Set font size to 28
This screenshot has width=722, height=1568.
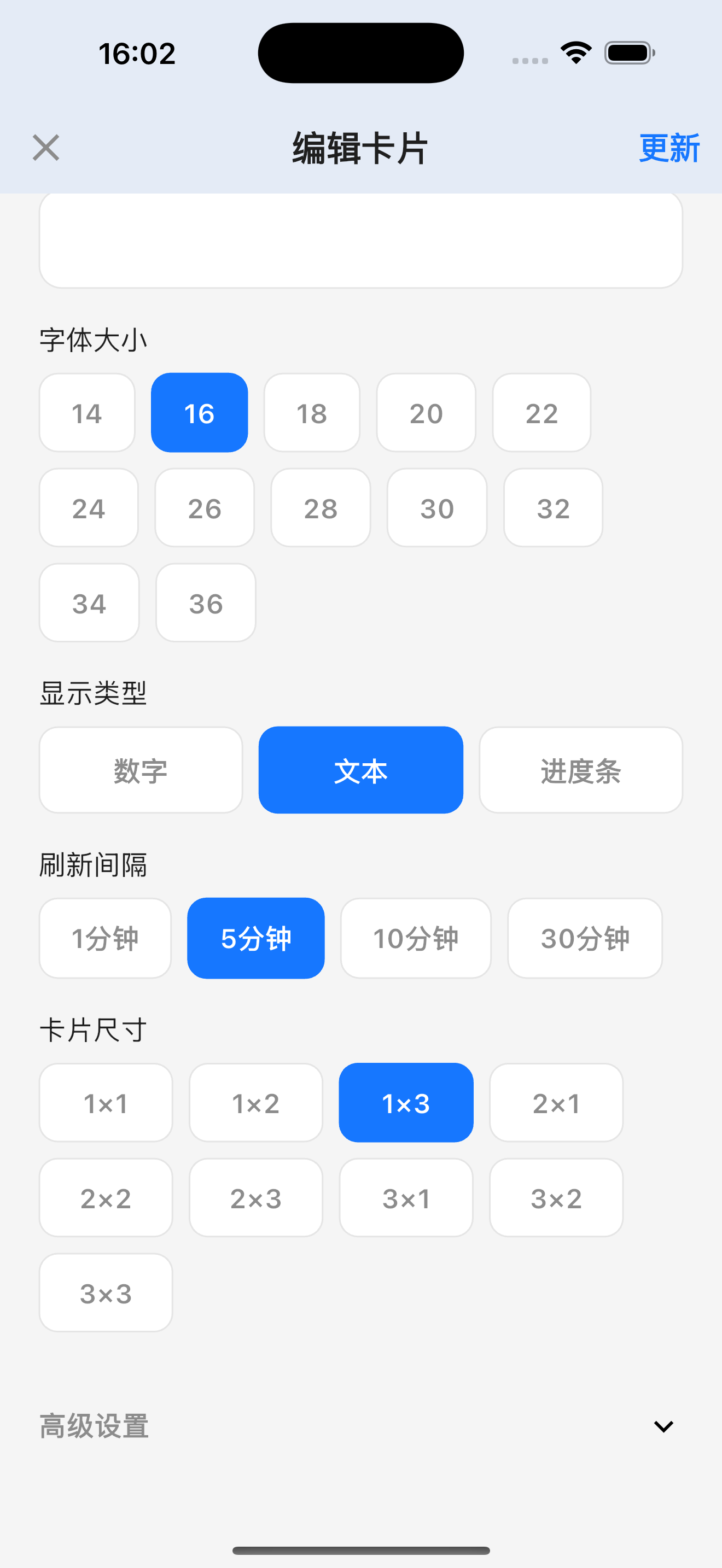pos(320,508)
